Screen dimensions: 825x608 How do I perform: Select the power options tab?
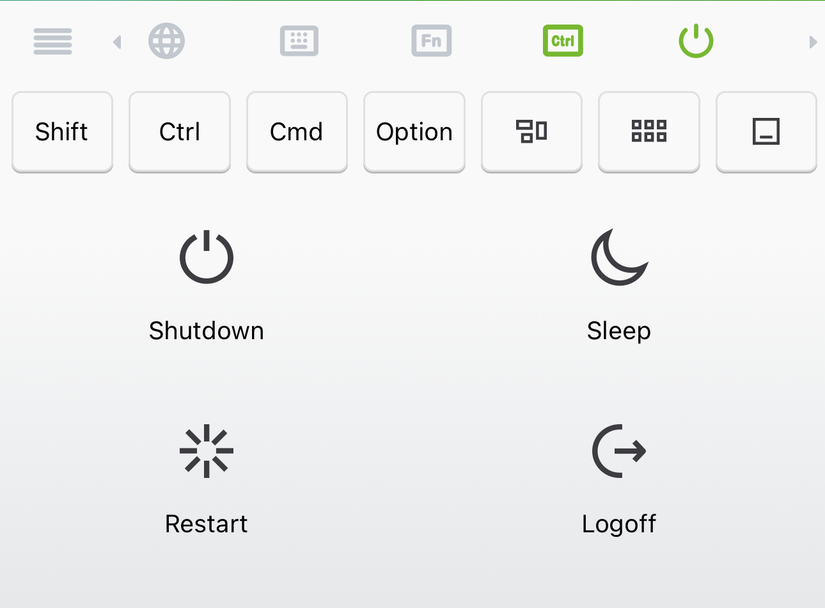point(696,41)
